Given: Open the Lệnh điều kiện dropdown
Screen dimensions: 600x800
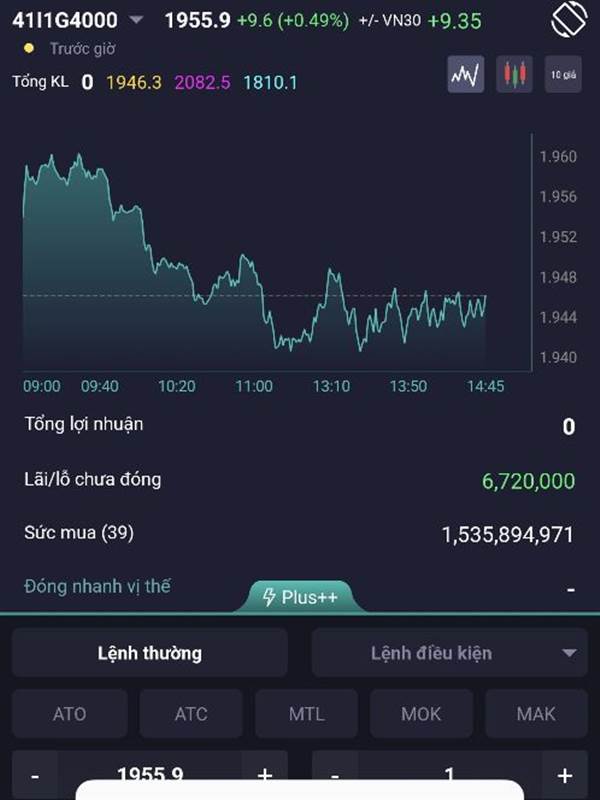Looking at the screenshot, I should (449, 653).
